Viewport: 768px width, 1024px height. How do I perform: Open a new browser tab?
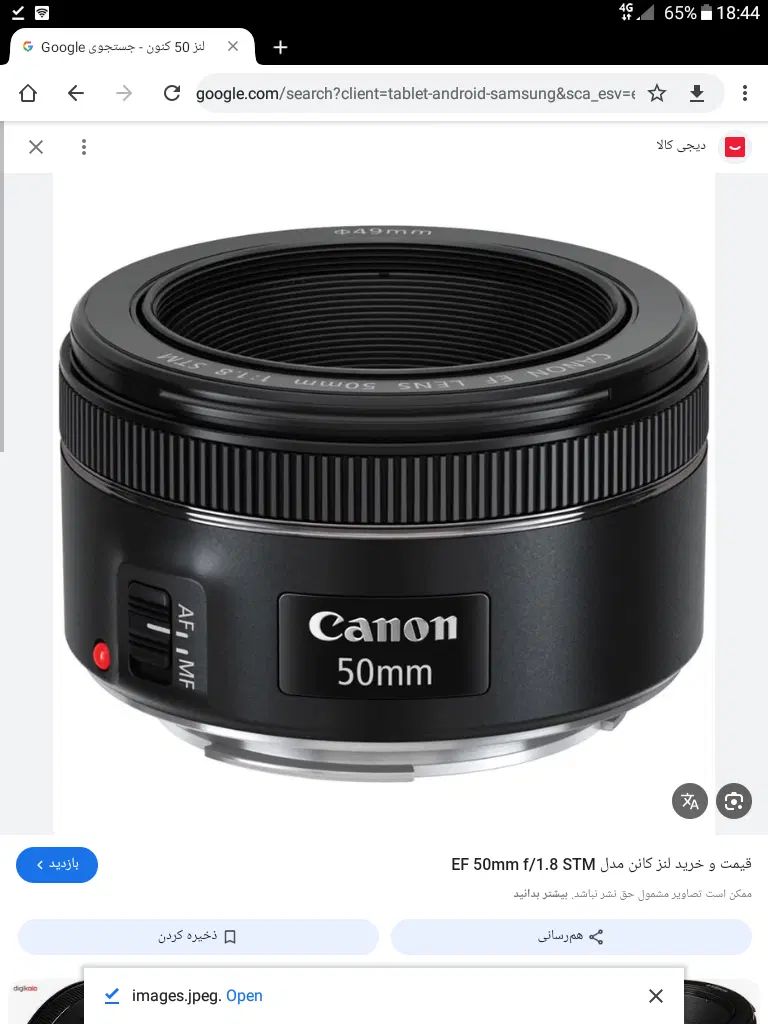[281, 47]
